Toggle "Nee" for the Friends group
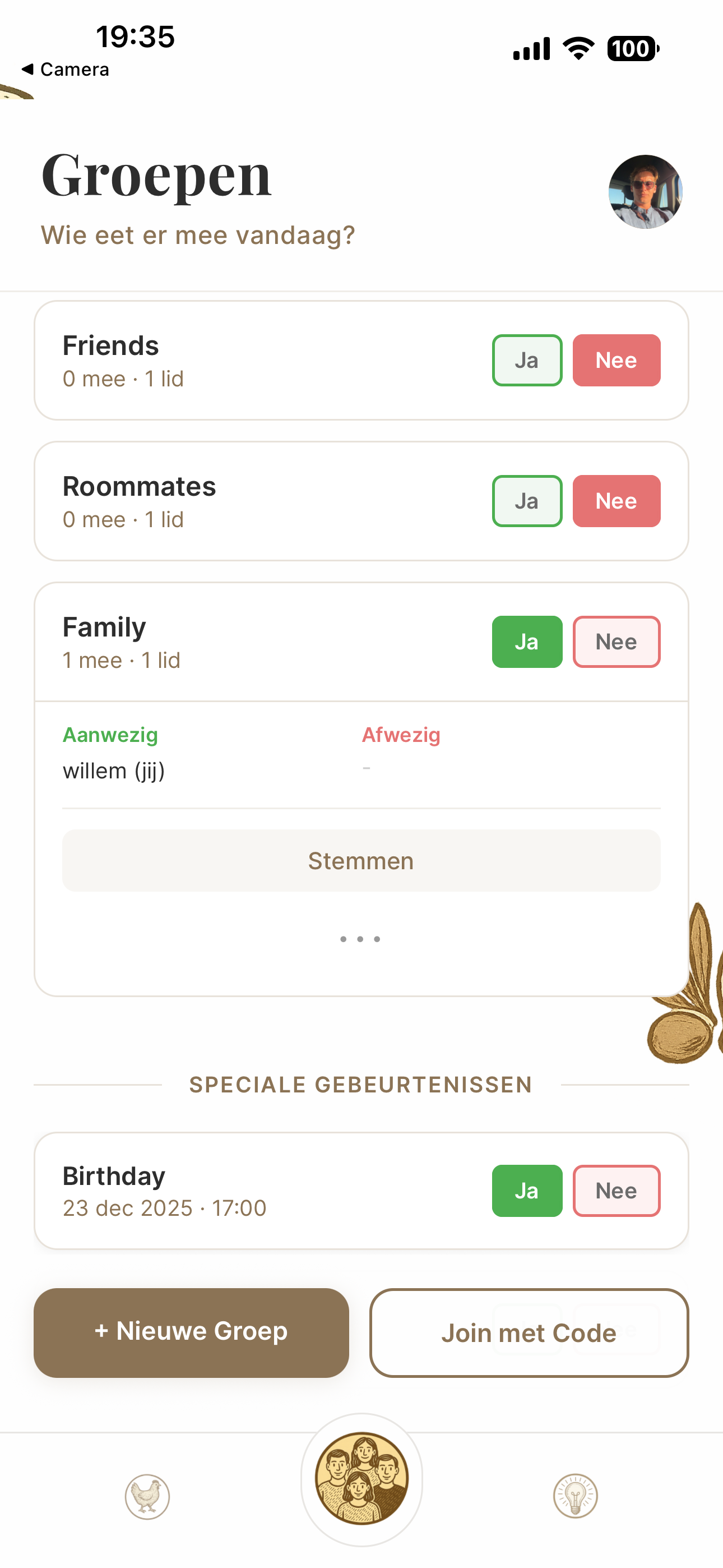723x1568 pixels. click(616, 361)
